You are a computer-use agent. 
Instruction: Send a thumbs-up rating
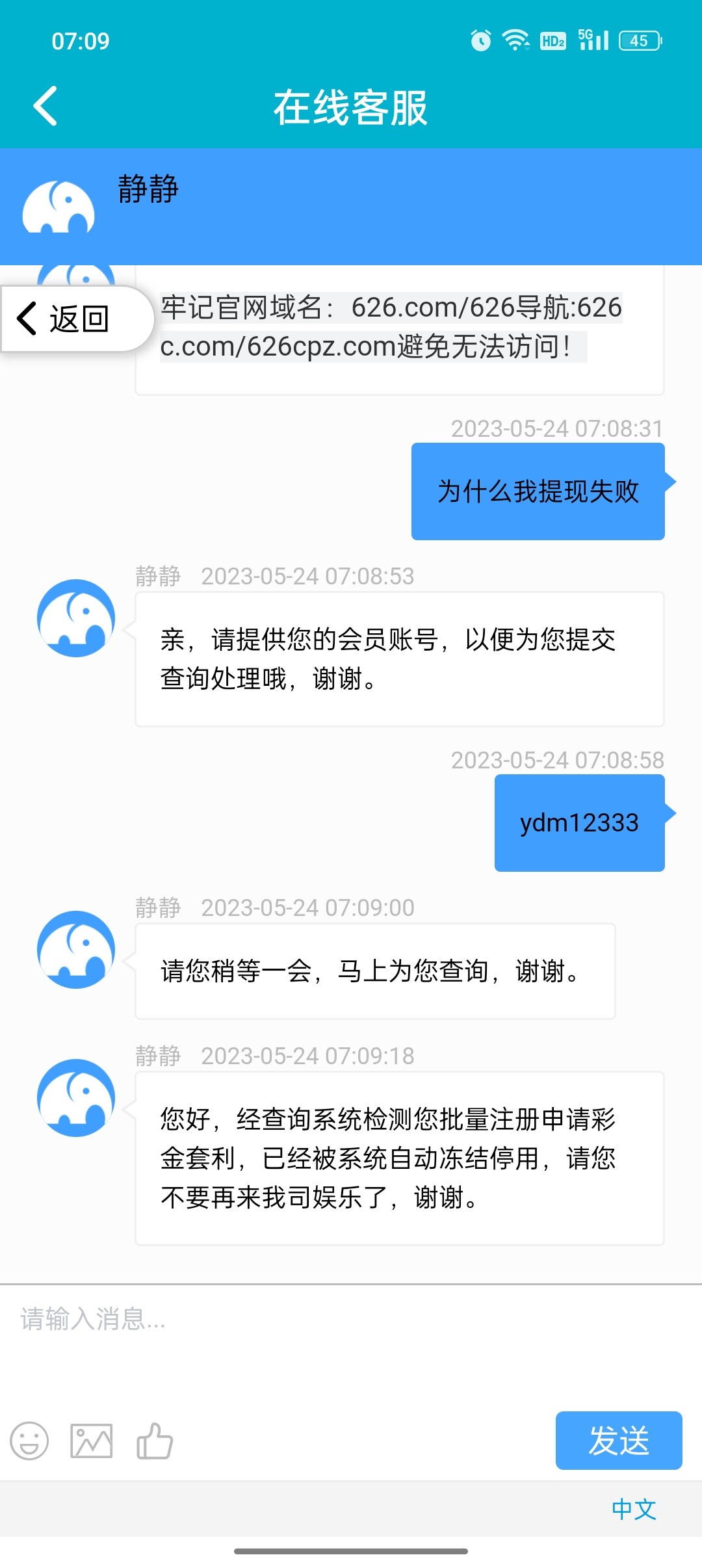[155, 1441]
